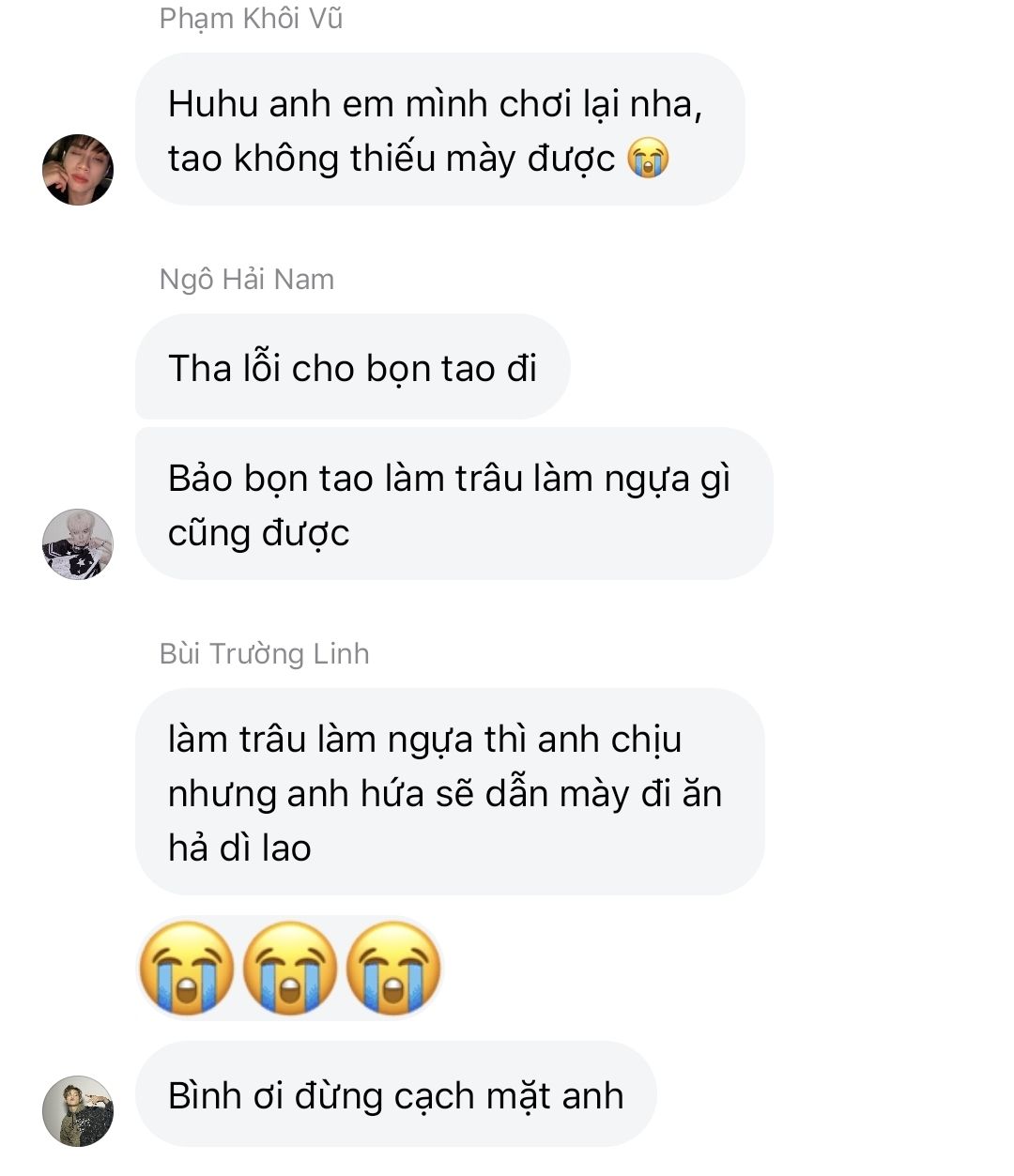The image size is (1014, 1176).
Task: Open Ngô Hải Nam's avatar
Action: tap(78, 544)
